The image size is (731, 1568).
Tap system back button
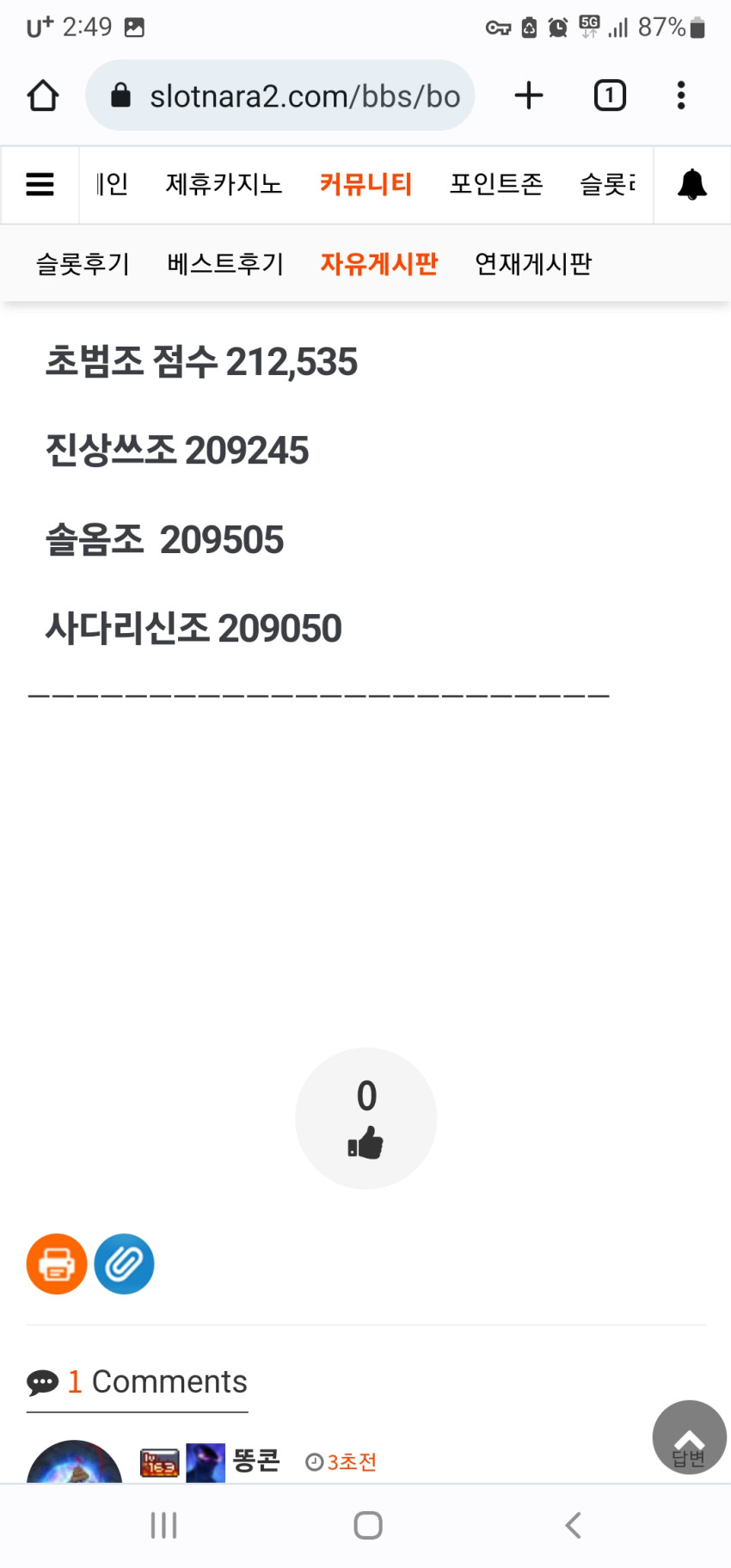click(574, 1525)
